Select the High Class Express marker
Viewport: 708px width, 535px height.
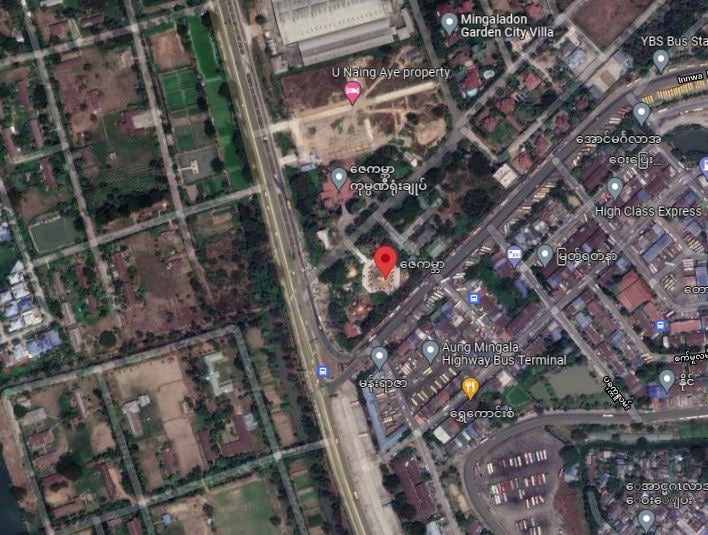[x=615, y=188]
